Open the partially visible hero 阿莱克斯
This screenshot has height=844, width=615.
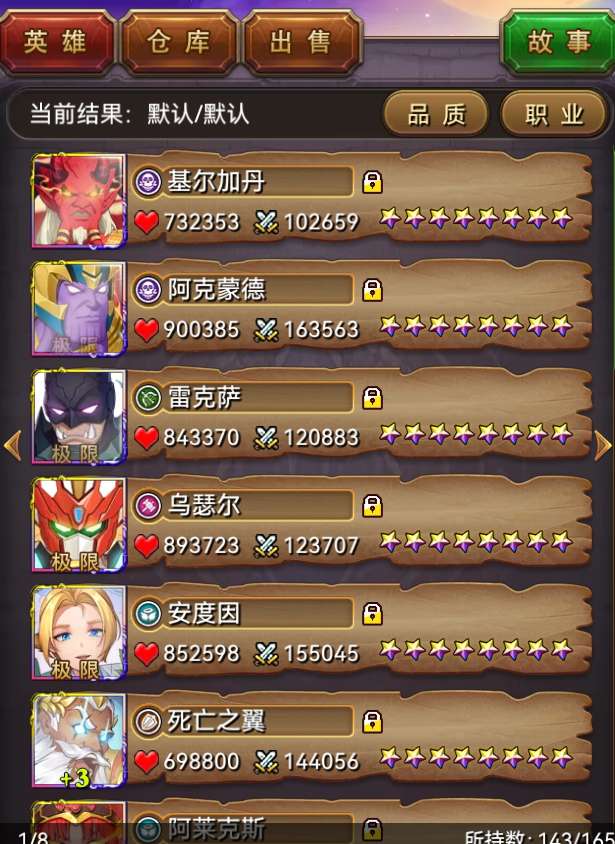click(x=312, y=822)
